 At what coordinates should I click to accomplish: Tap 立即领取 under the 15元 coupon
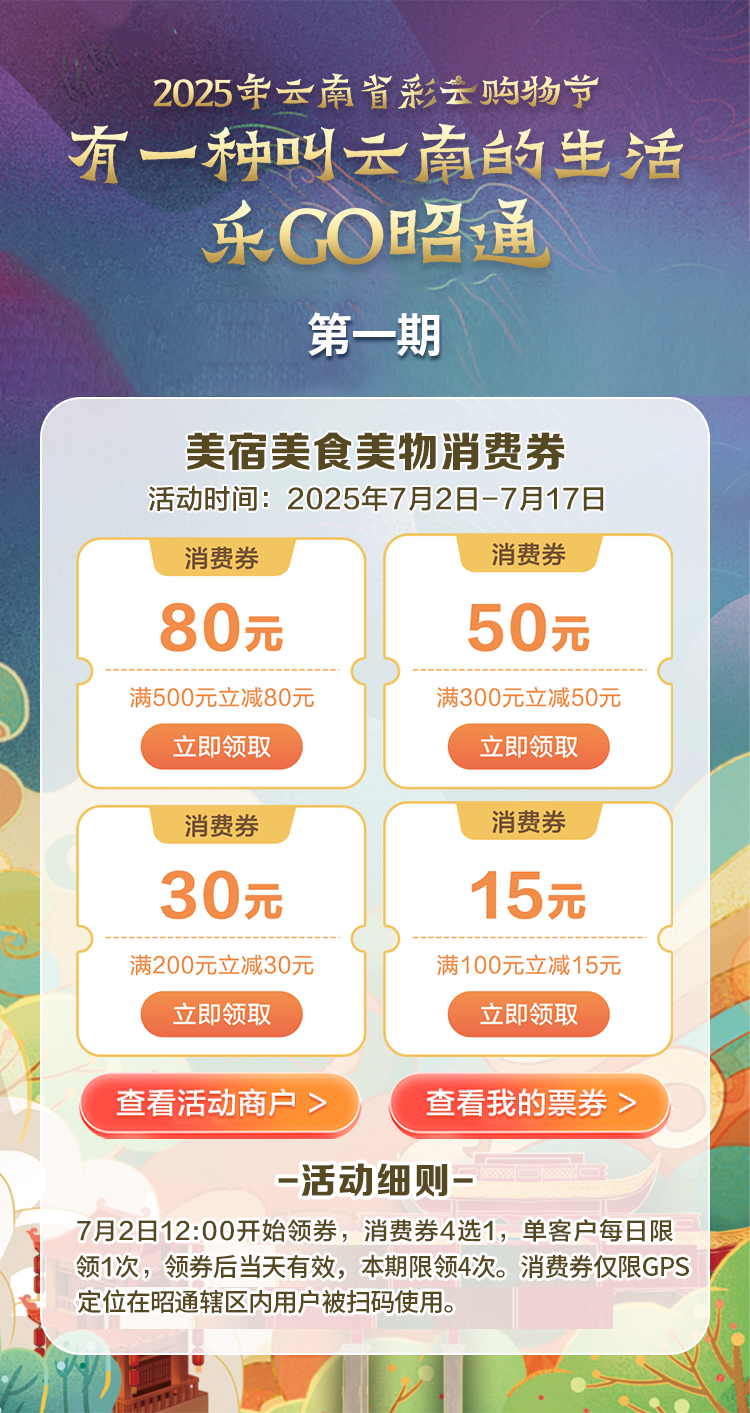click(x=528, y=1014)
